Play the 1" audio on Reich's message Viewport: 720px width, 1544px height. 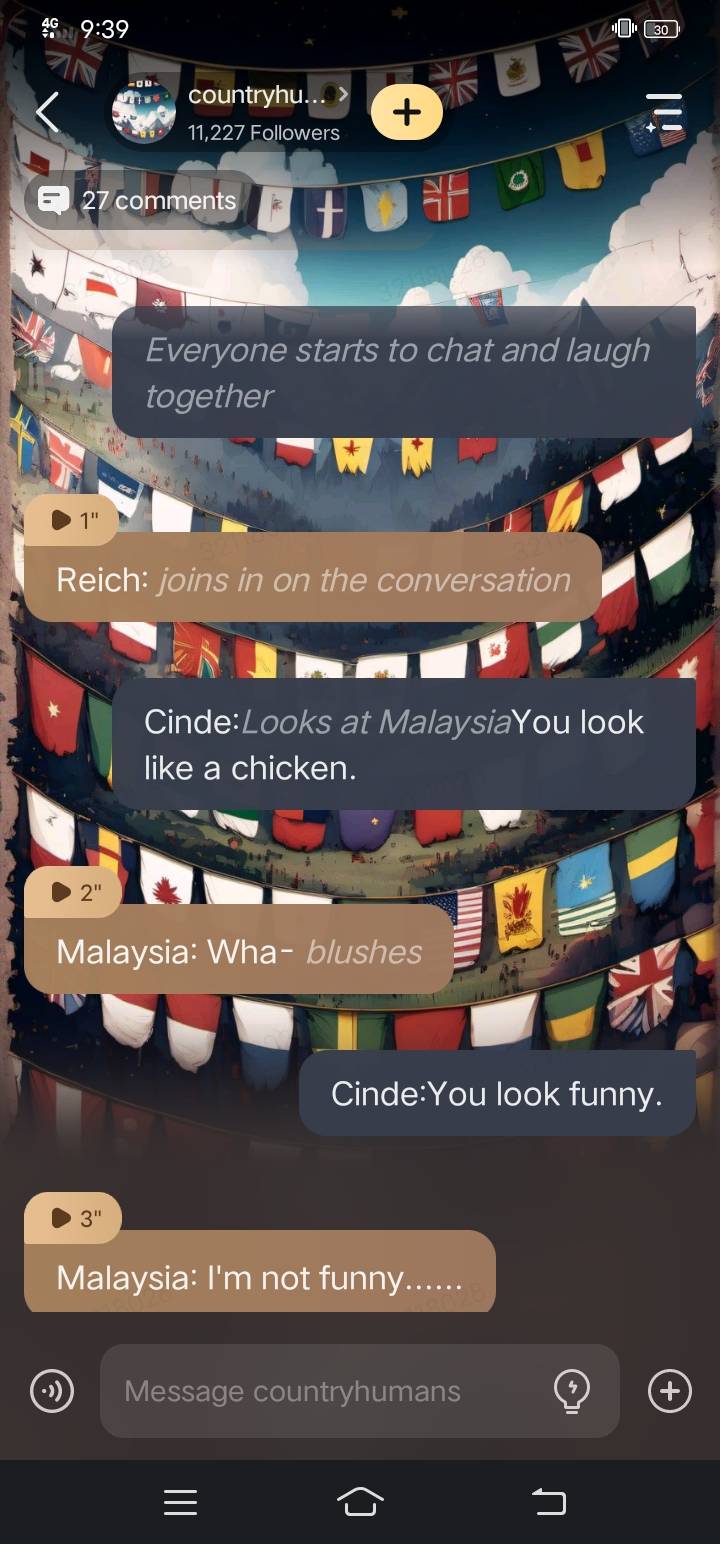[x=72, y=520]
